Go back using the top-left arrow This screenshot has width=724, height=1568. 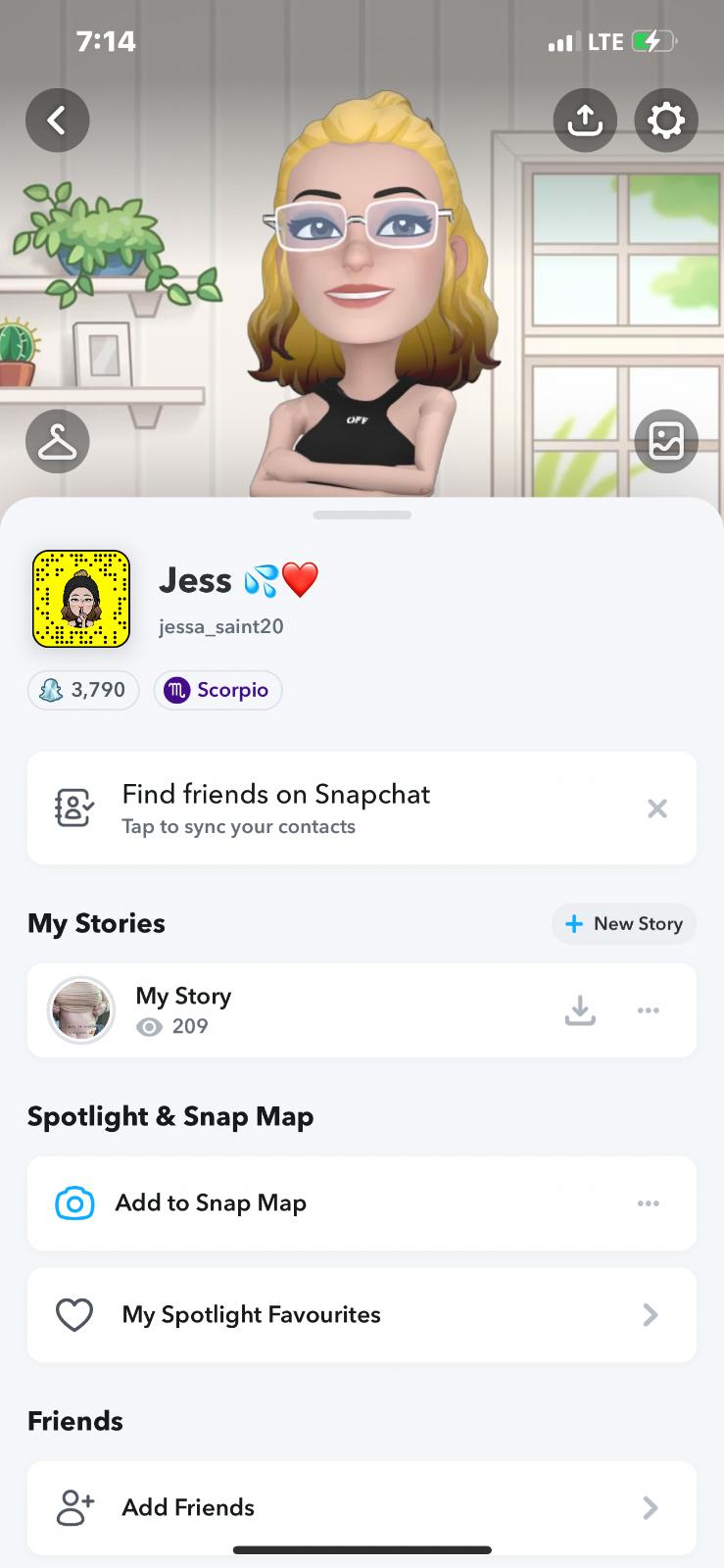click(58, 121)
